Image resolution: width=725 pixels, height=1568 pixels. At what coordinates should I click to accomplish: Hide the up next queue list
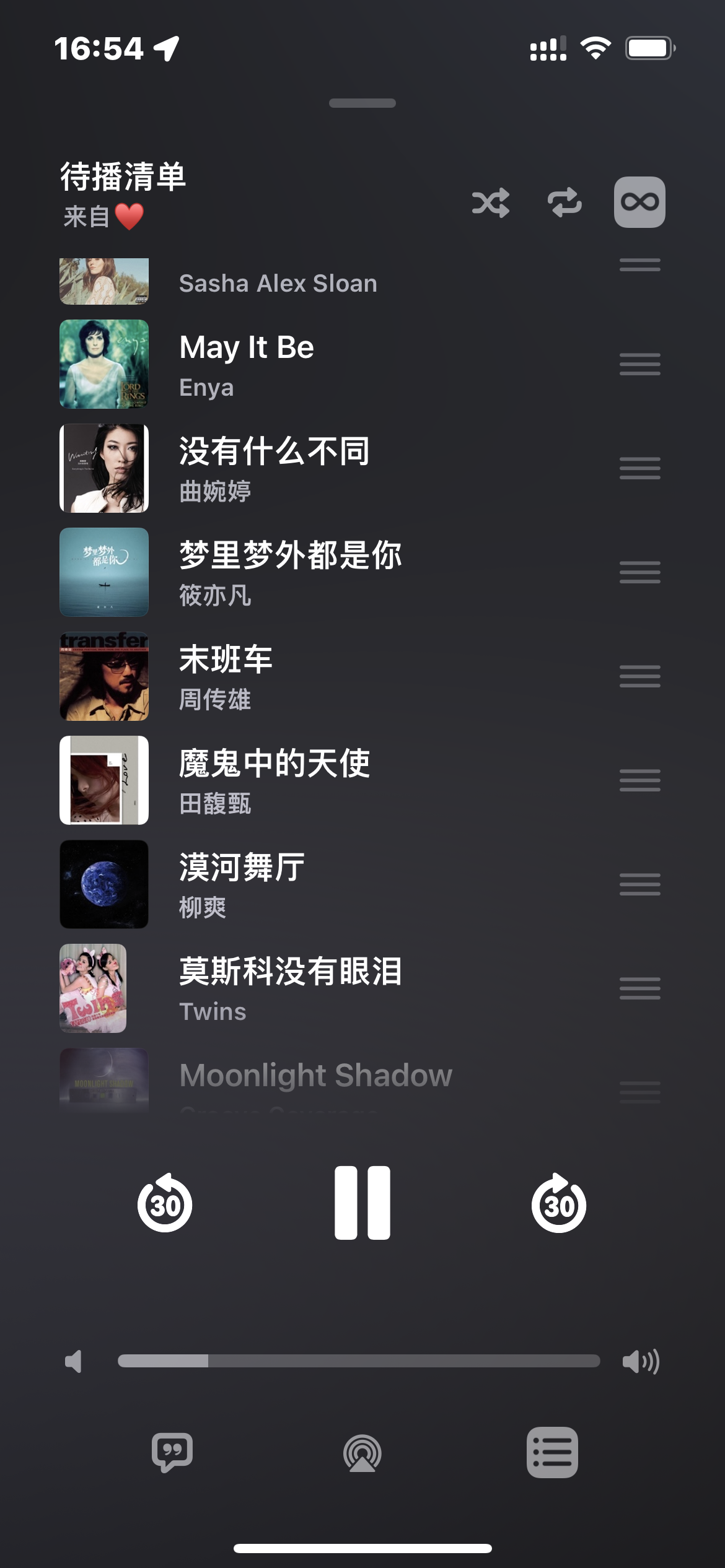pyautogui.click(x=552, y=1453)
